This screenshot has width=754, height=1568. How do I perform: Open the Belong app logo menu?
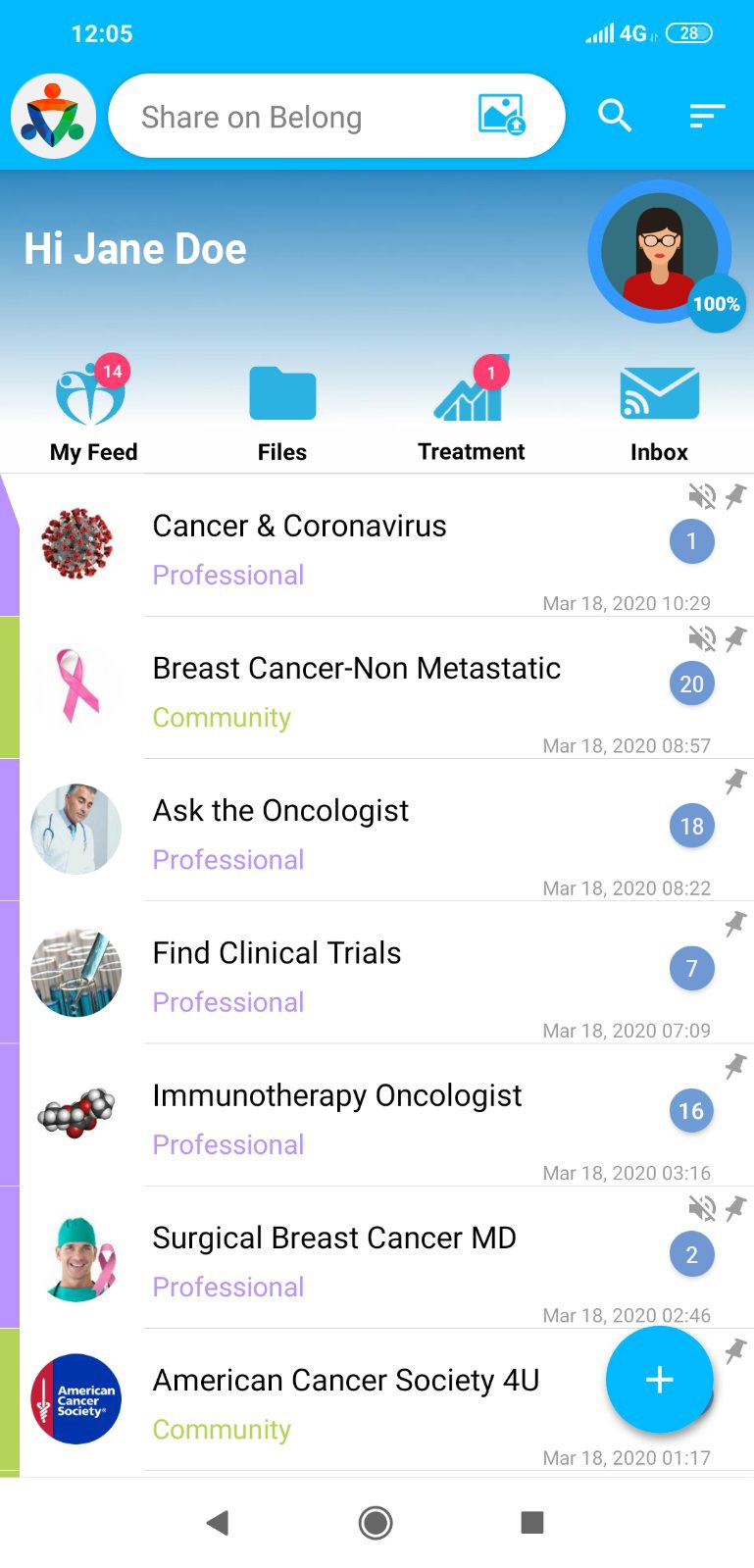coord(53,117)
